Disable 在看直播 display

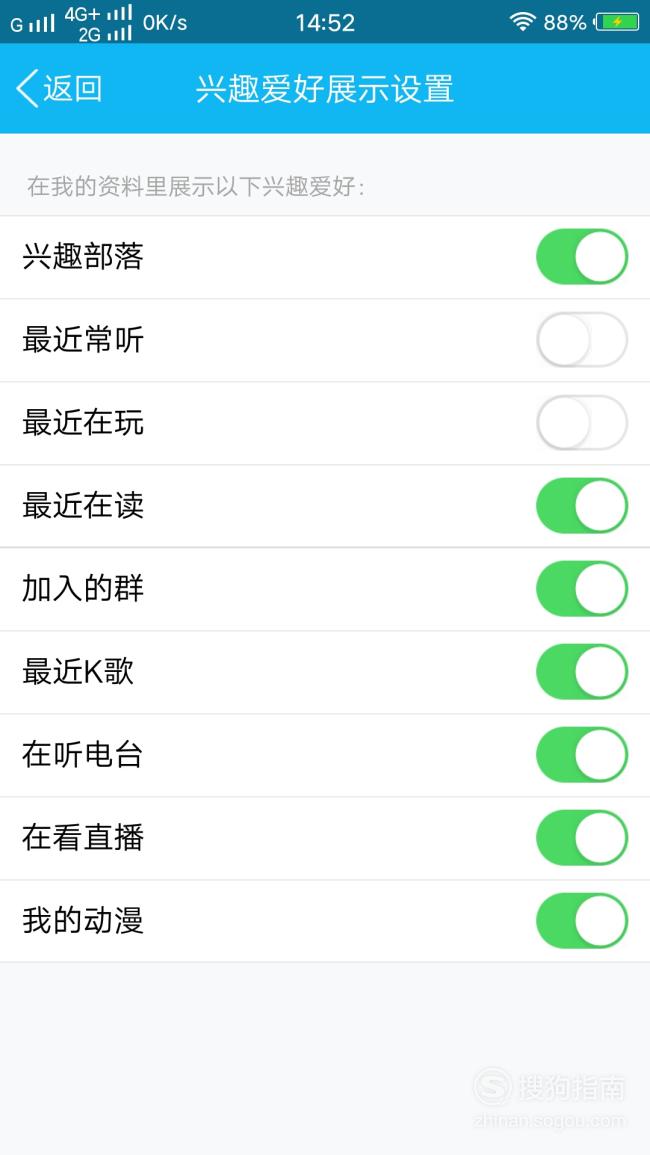click(x=582, y=838)
